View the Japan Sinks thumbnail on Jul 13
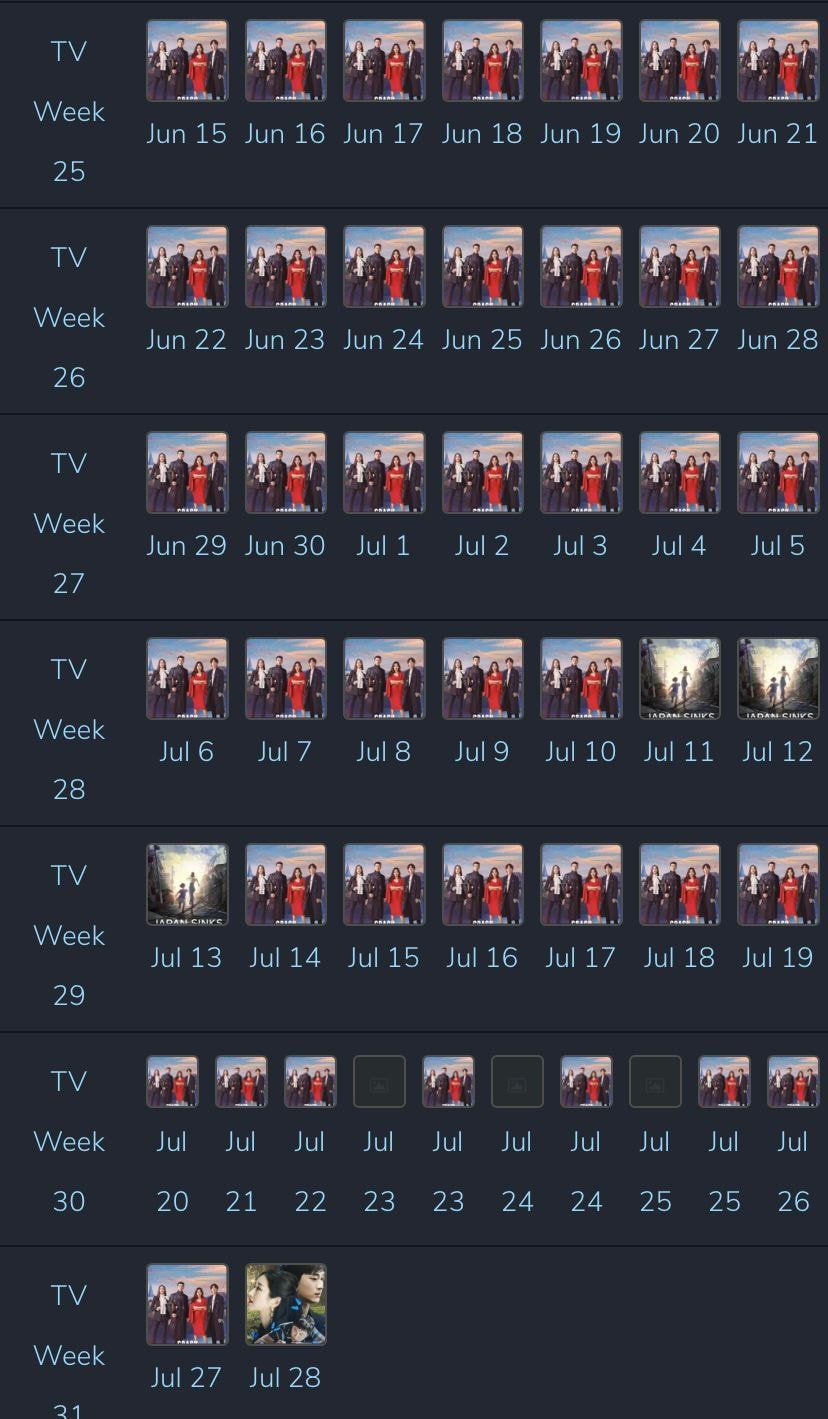Screen dimensions: 828x1419 (x=187, y=885)
